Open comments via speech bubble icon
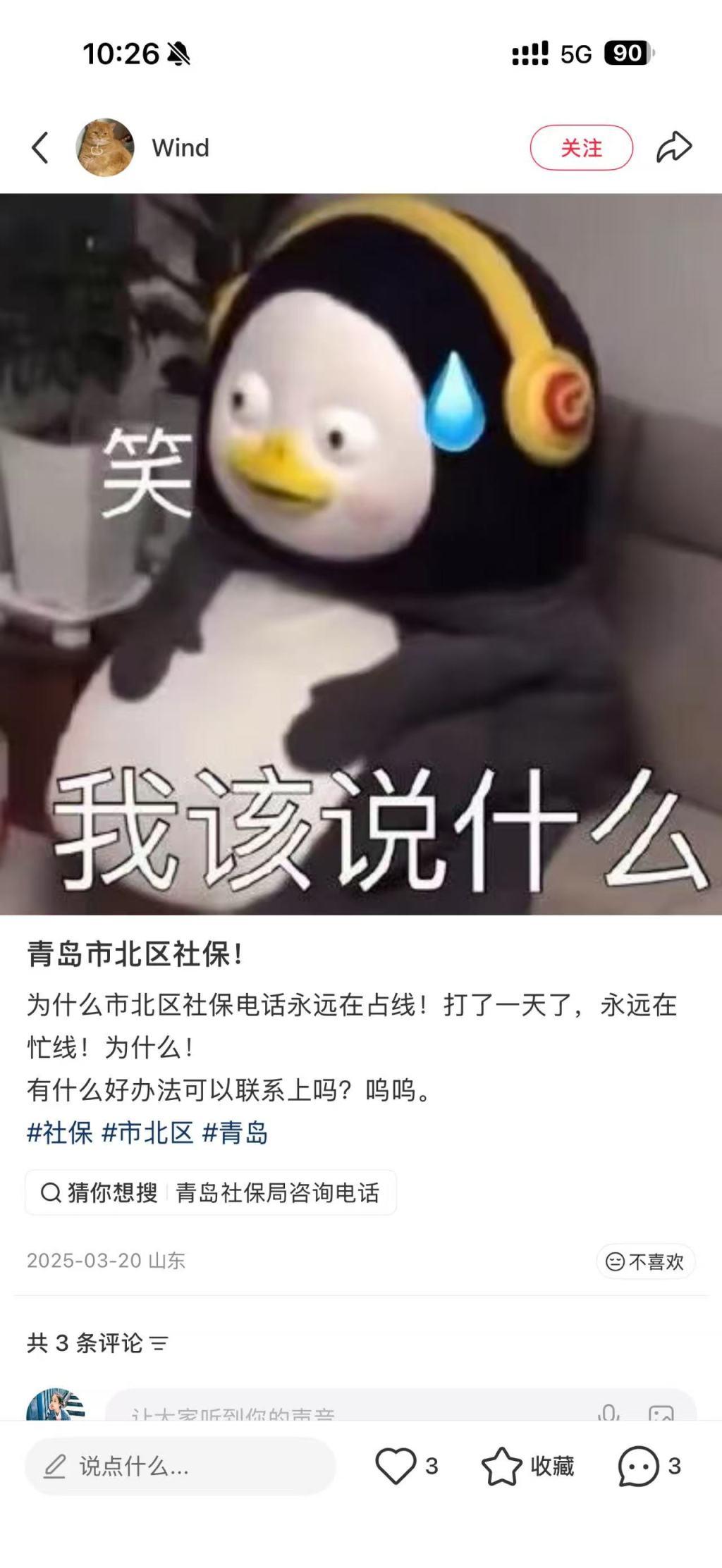The width and height of the screenshot is (722, 1568). tap(639, 1466)
